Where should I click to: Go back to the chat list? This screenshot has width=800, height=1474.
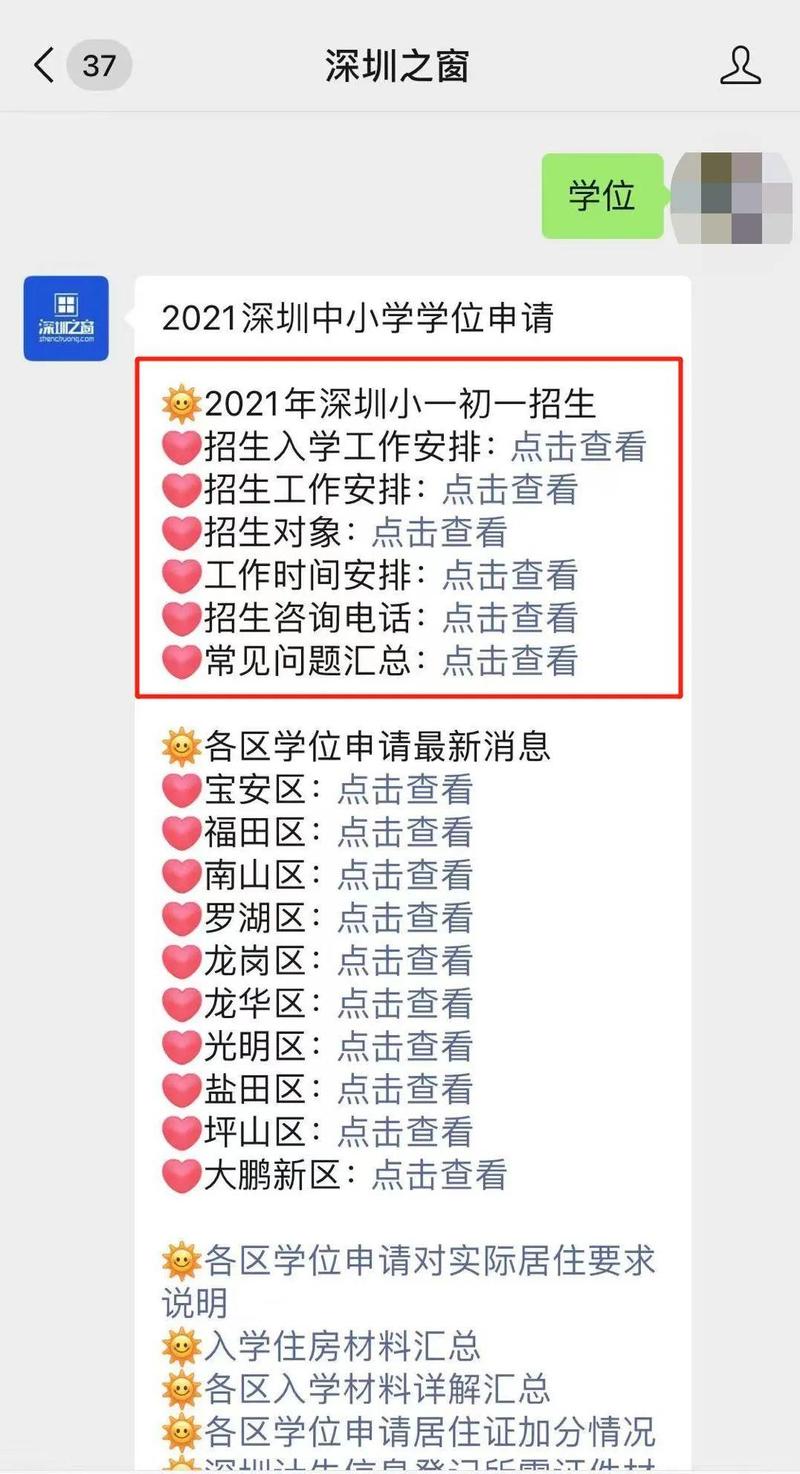44,66
